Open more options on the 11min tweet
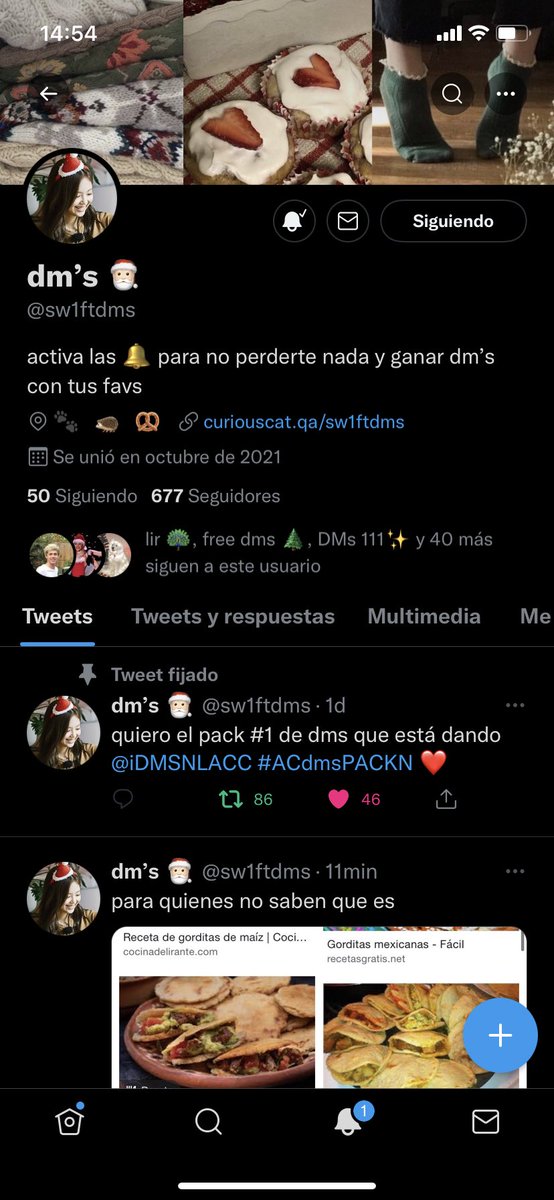Viewport: 554px width, 1200px height. 515,871
